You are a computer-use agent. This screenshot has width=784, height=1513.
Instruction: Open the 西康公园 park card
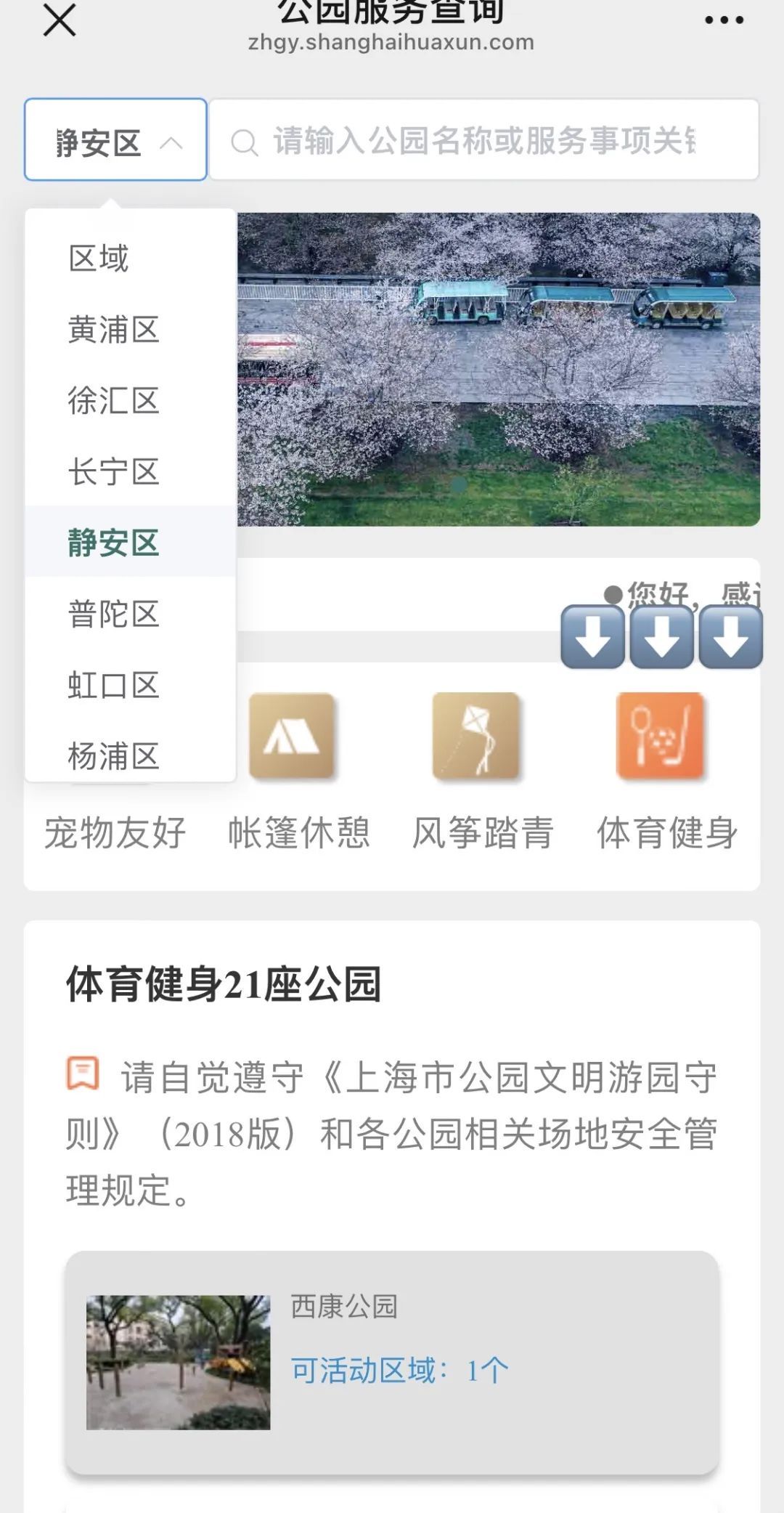coord(392,1363)
